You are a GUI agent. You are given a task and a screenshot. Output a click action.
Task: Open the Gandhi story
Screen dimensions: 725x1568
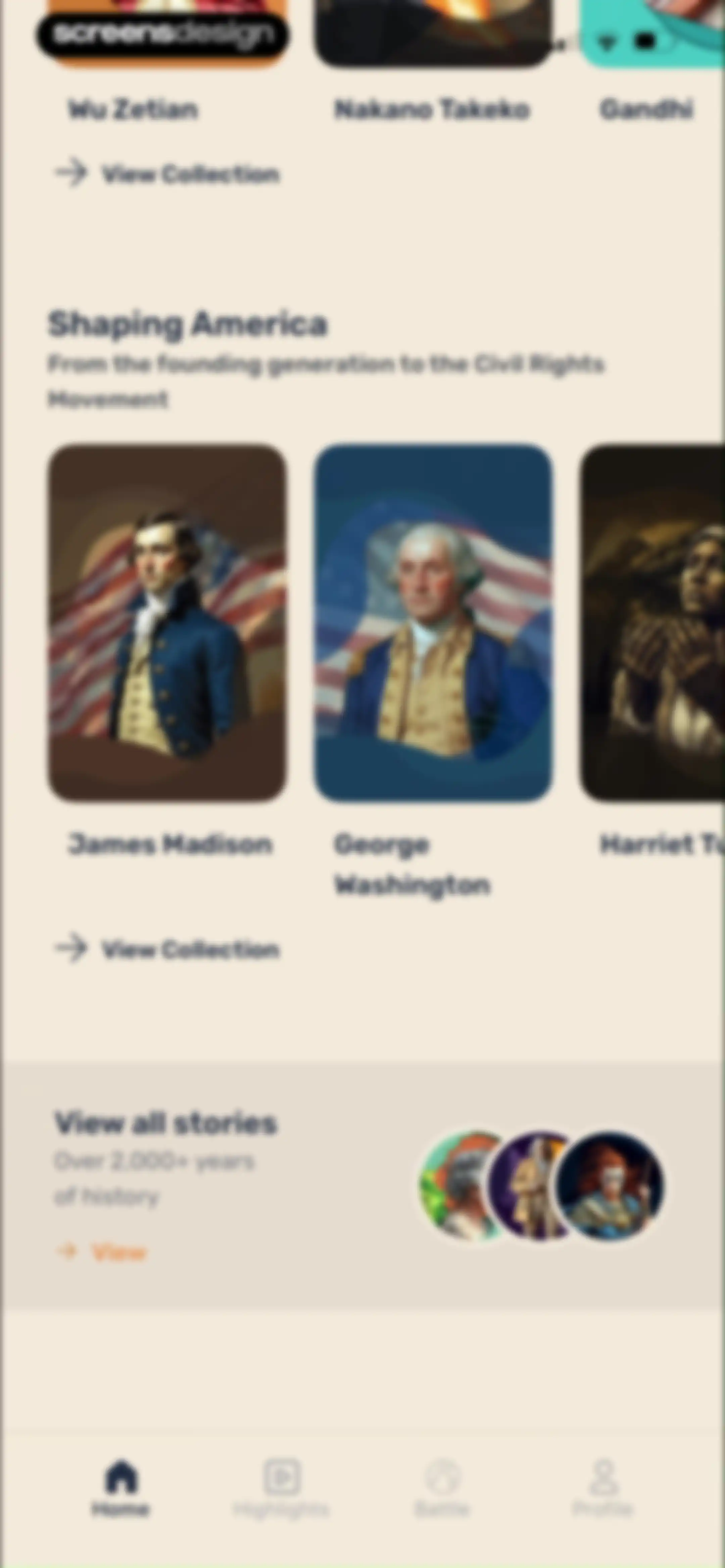(x=646, y=109)
